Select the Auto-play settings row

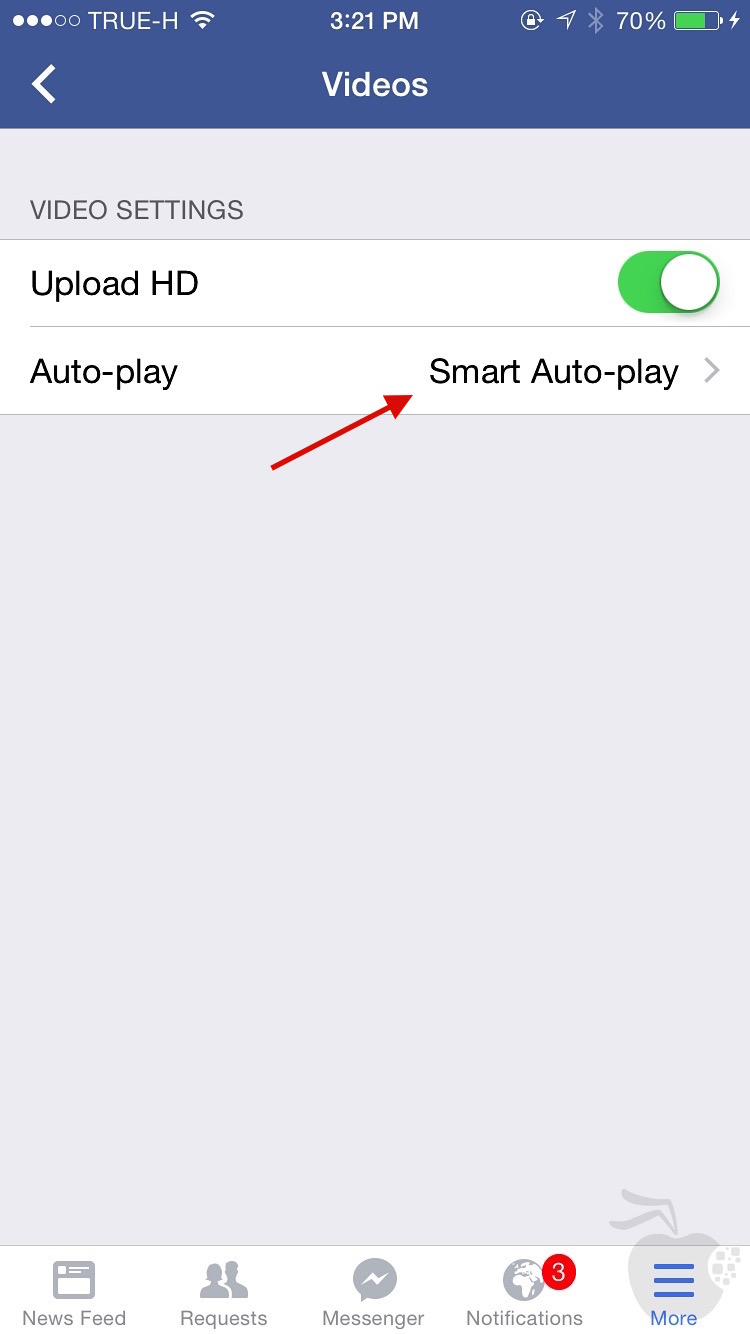375,371
